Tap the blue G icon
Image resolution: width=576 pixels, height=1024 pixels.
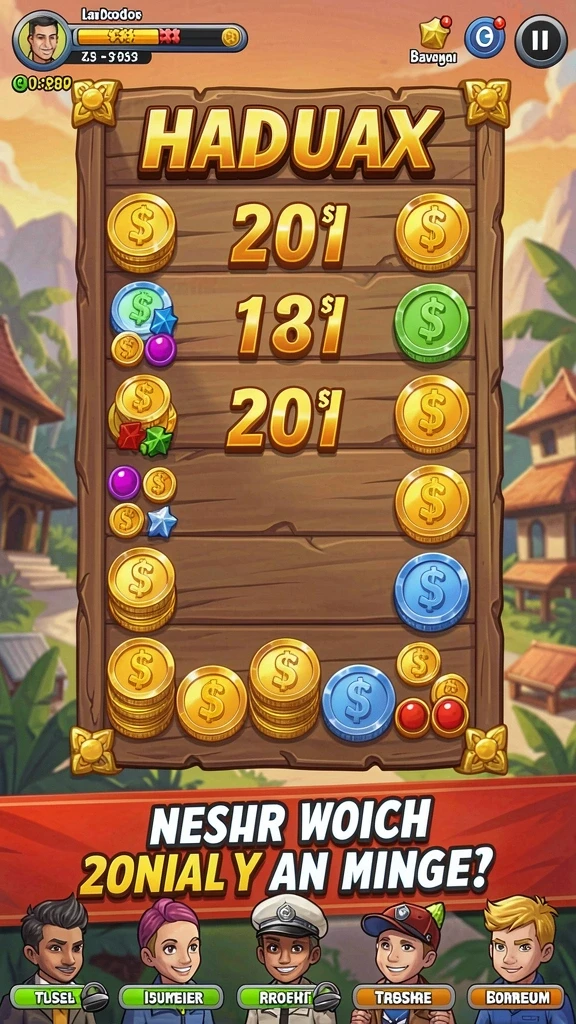[485, 38]
